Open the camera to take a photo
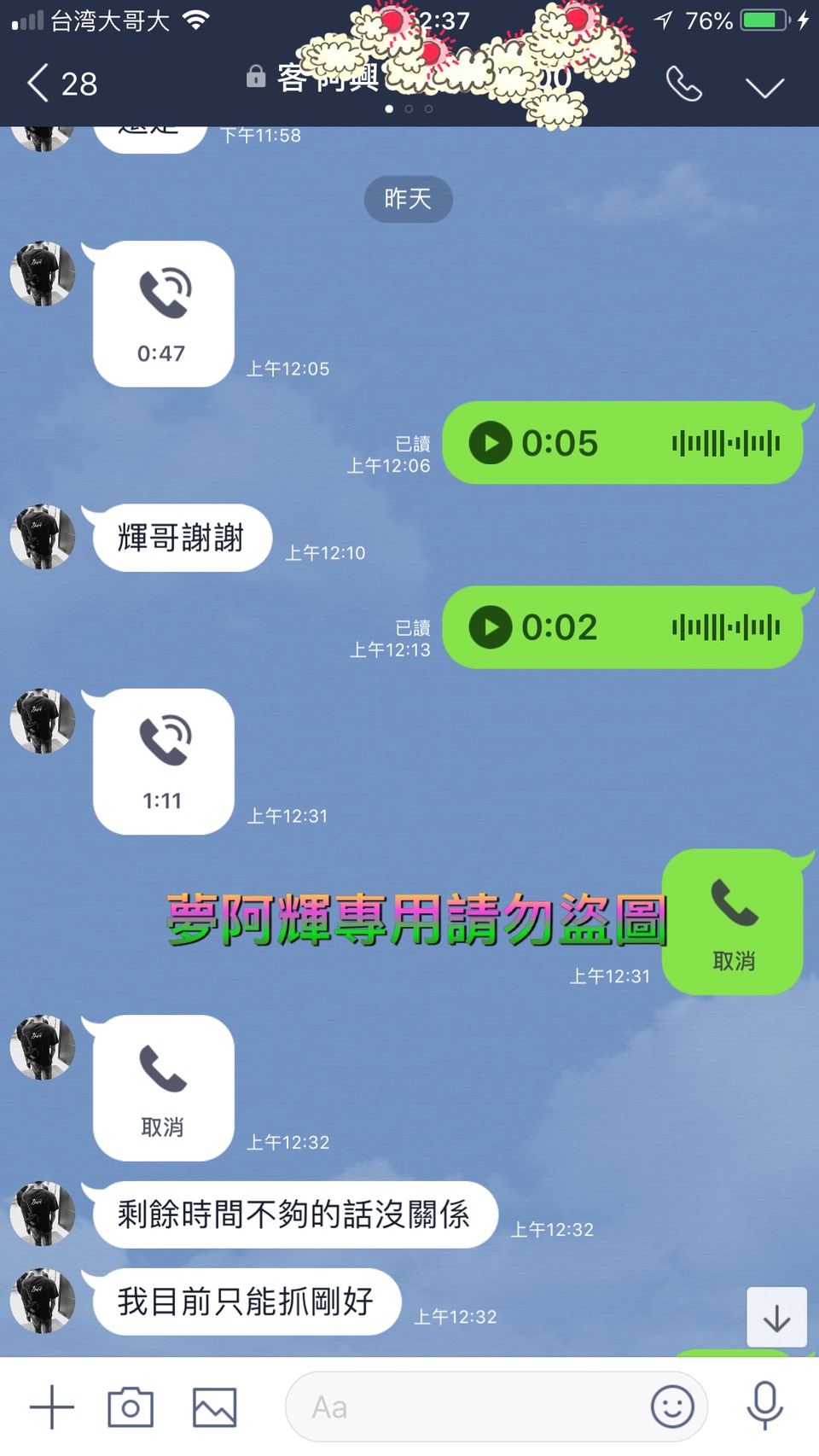Viewport: 819px width, 1456px height. (x=131, y=1407)
